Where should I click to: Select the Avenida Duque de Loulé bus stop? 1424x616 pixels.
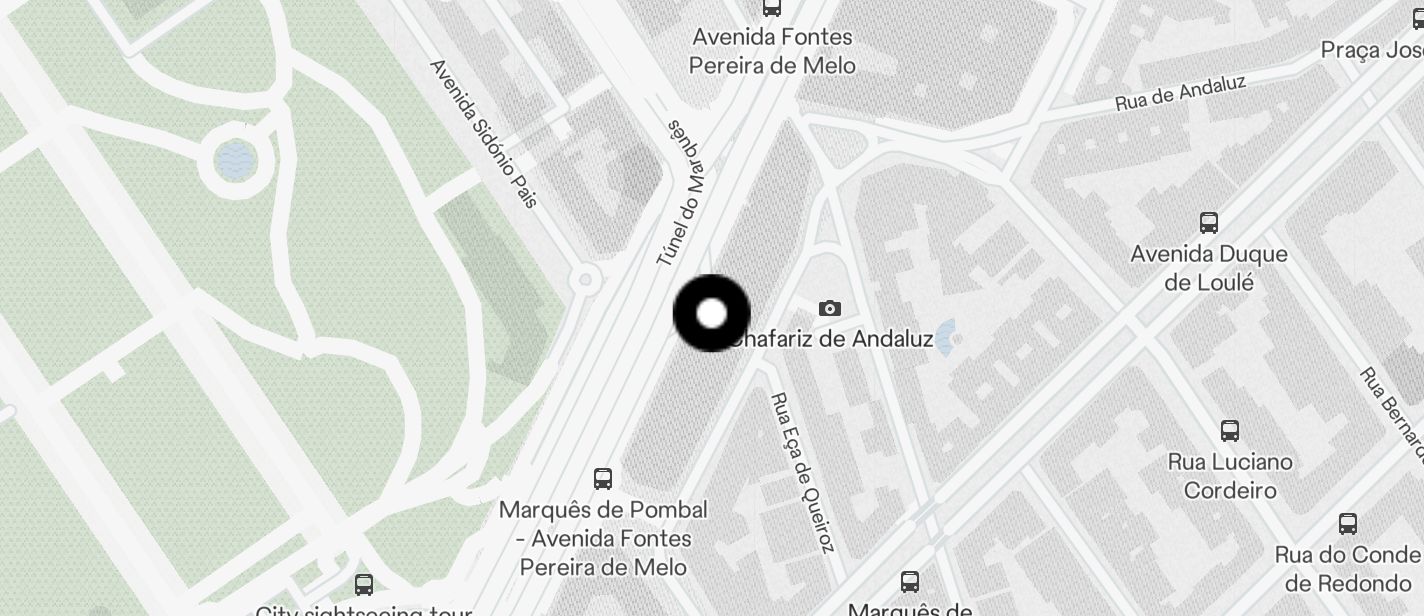[1208, 223]
